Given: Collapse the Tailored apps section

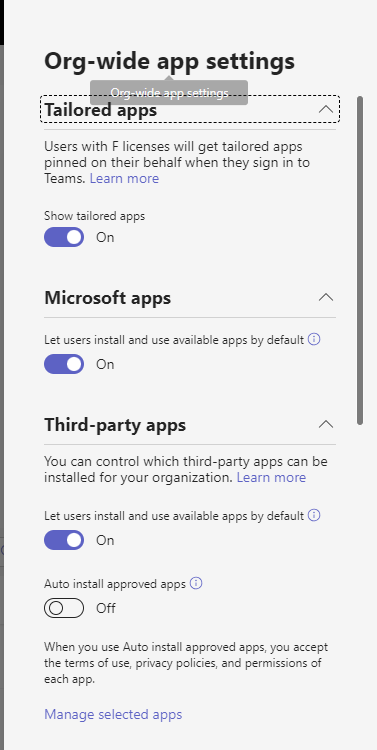Looking at the screenshot, I should (326, 110).
